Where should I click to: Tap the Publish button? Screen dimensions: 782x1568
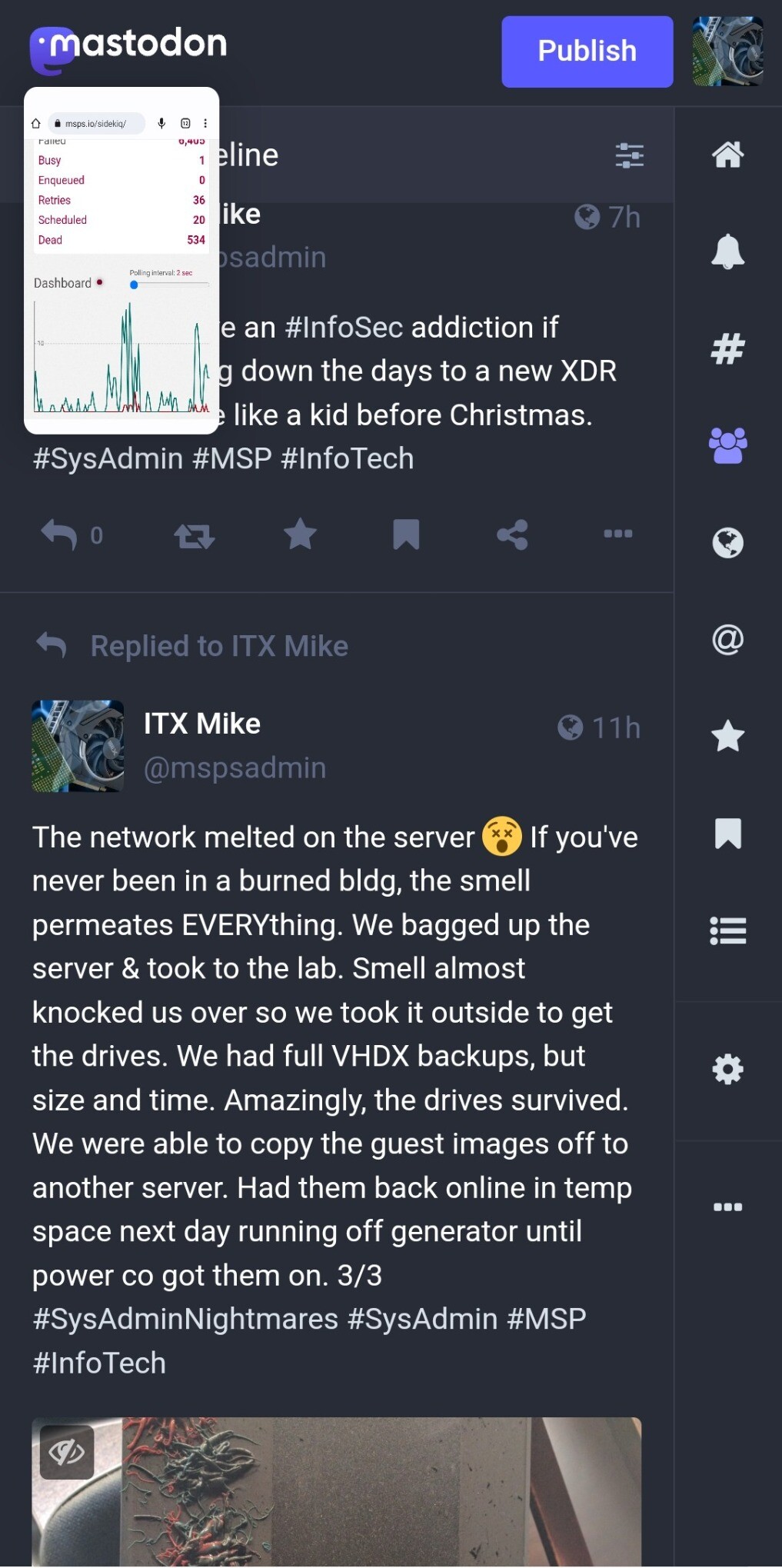[587, 52]
